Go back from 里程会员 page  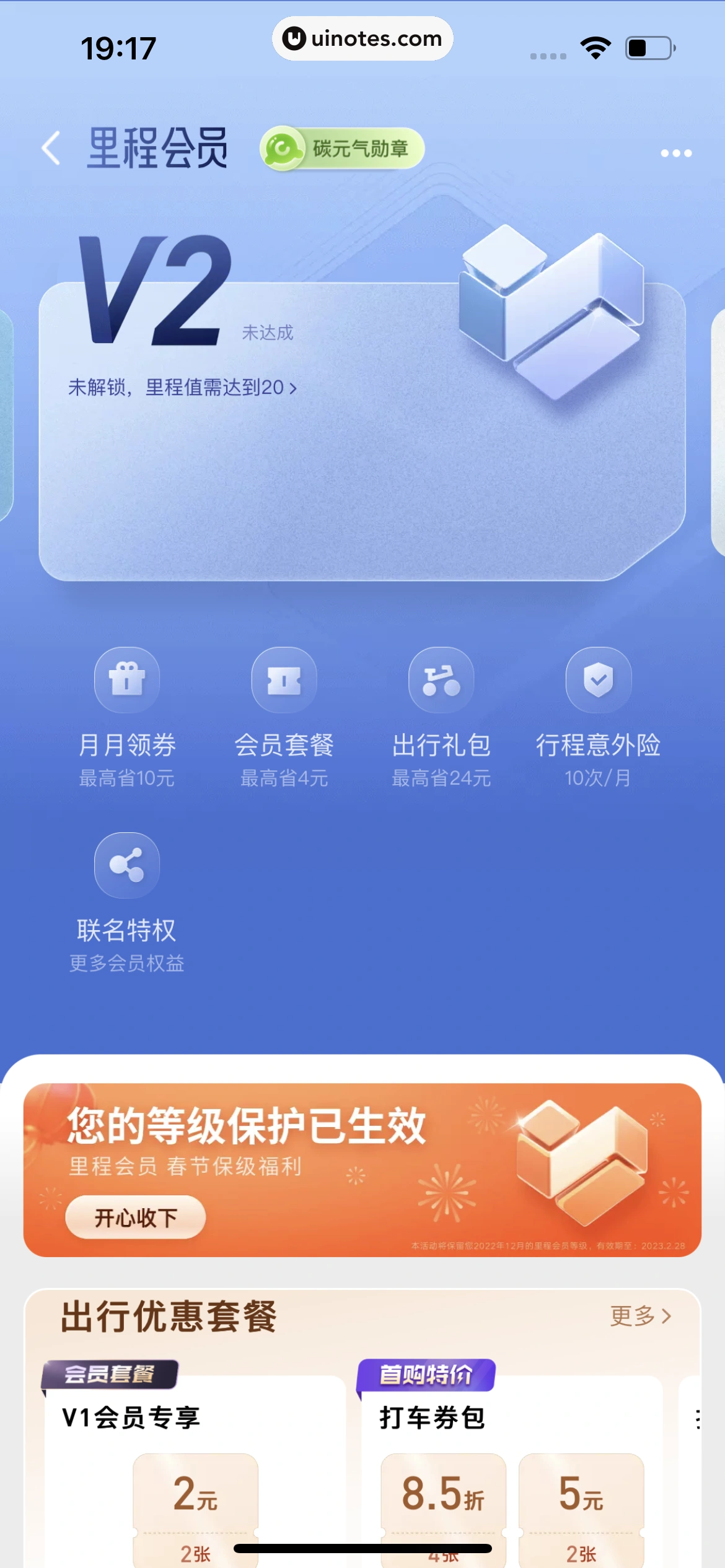(x=51, y=149)
